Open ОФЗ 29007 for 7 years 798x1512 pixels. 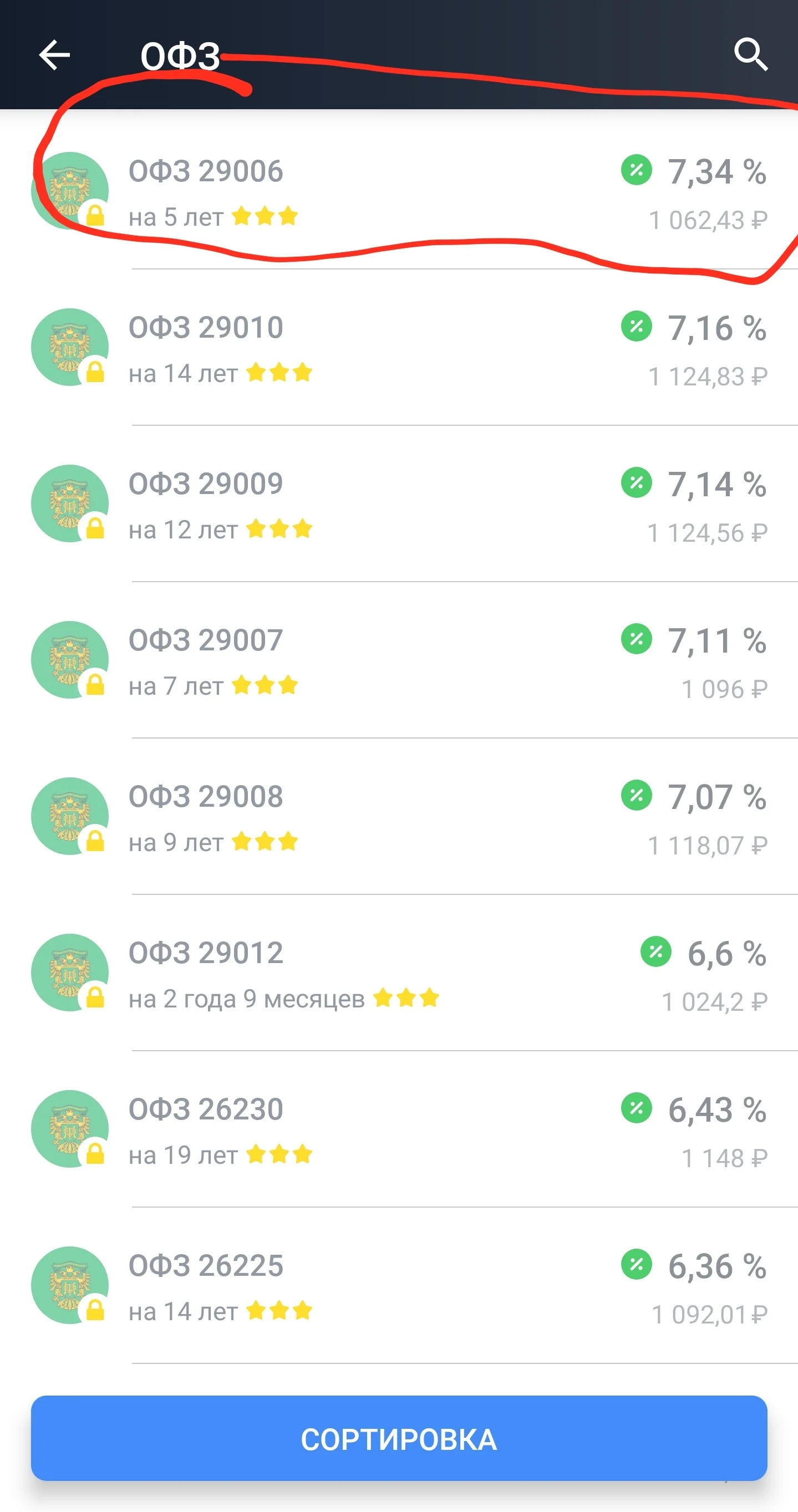pos(399,661)
